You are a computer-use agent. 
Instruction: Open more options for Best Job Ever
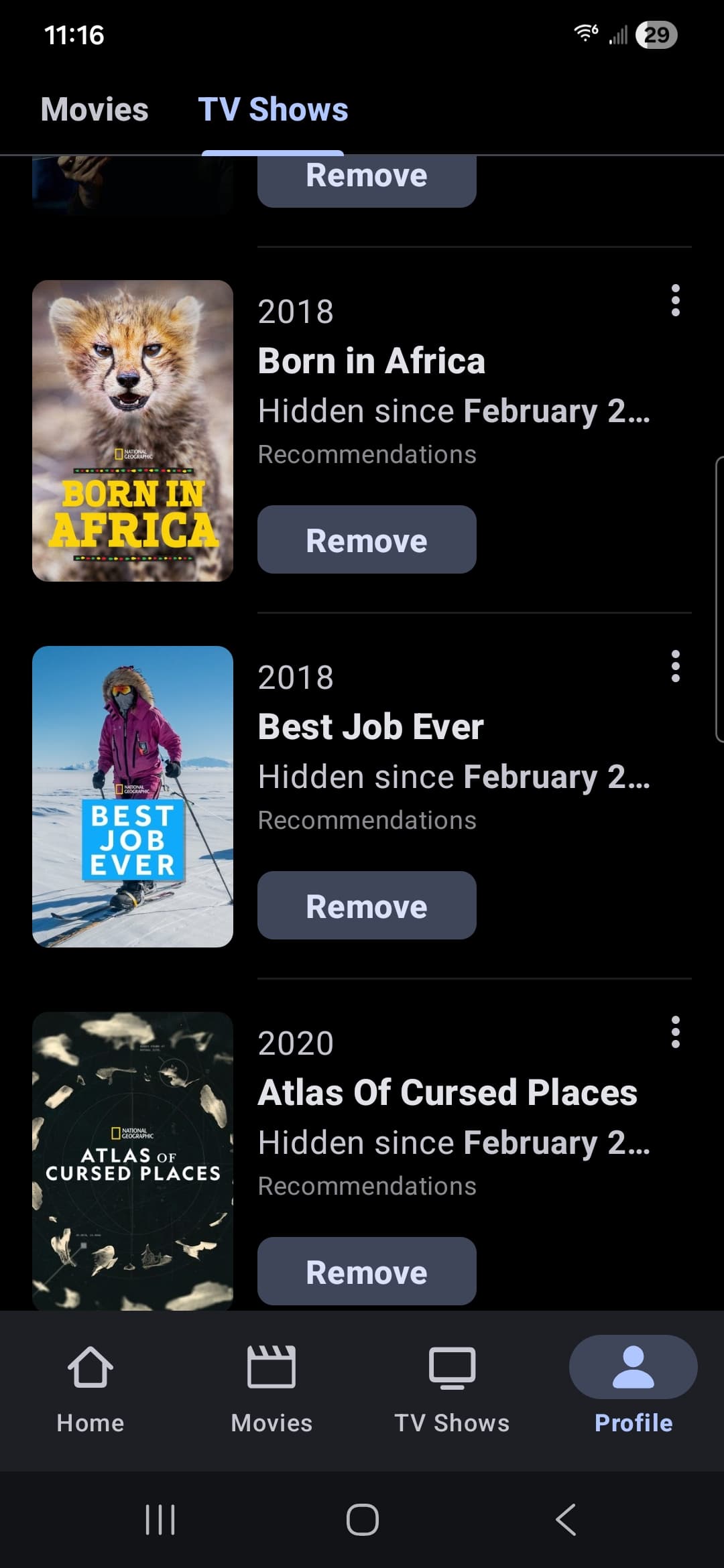point(675,666)
